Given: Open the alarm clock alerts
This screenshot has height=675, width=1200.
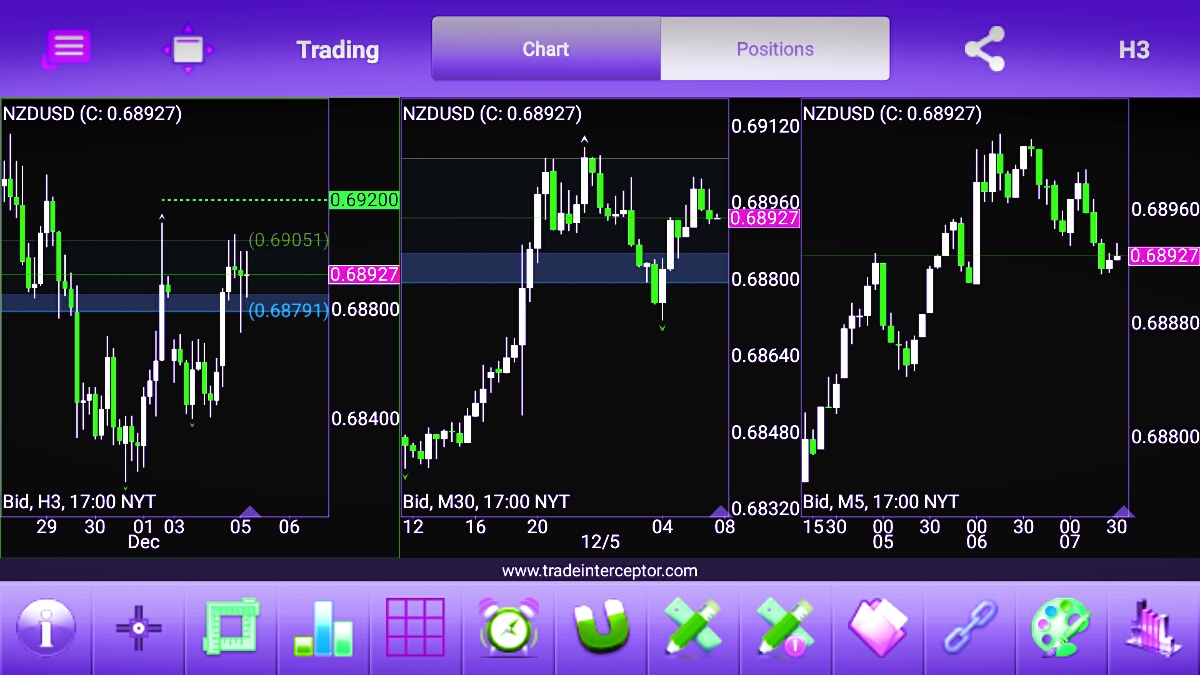Looking at the screenshot, I should [x=508, y=628].
